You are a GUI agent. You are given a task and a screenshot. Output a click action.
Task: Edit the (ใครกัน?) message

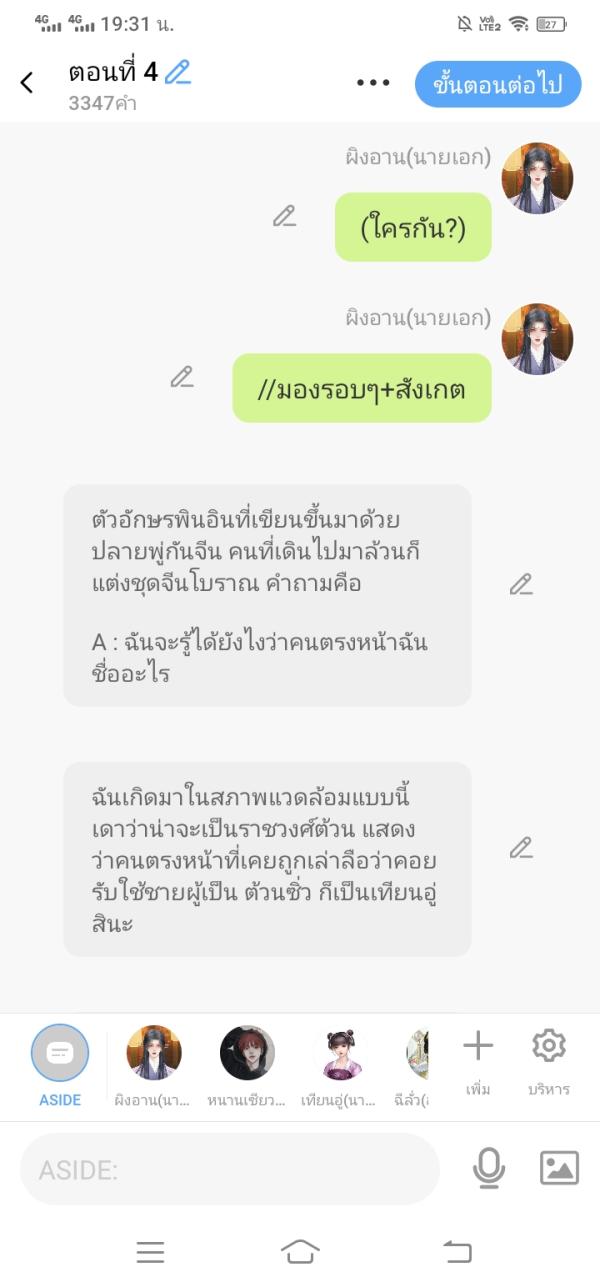click(x=285, y=216)
